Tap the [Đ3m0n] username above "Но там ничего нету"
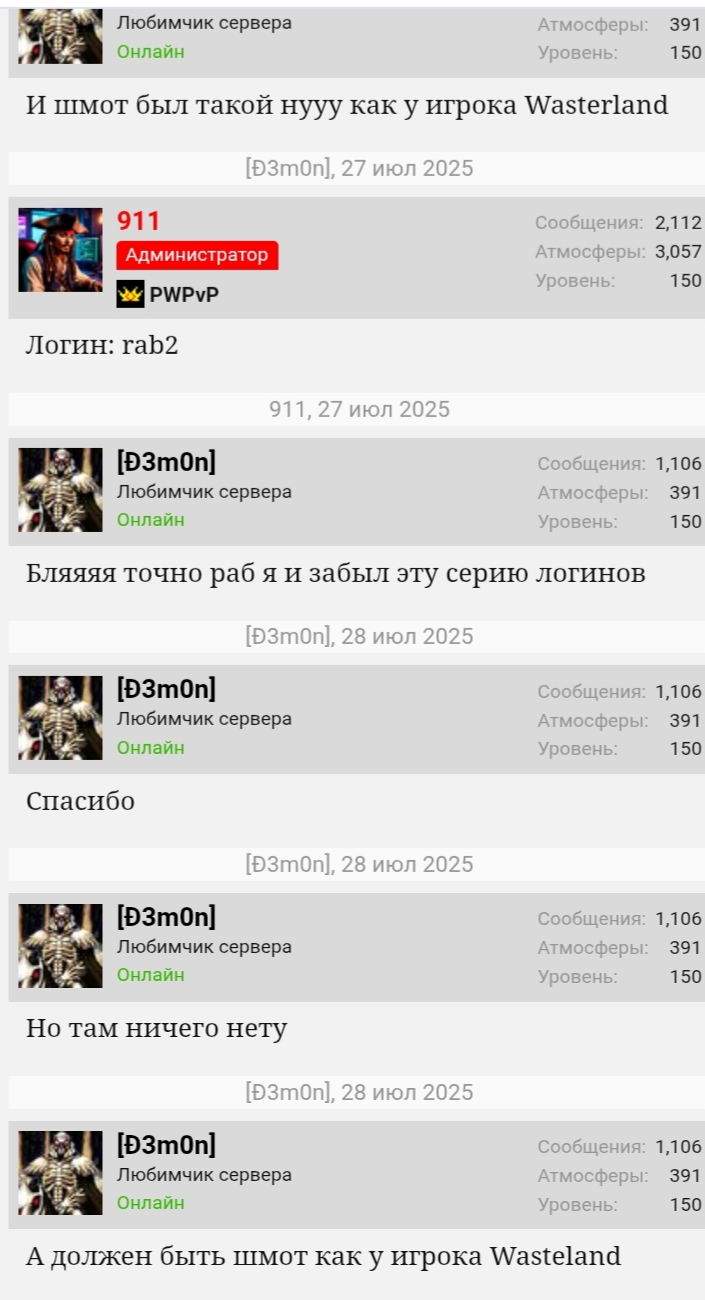The height and width of the screenshot is (1300, 705). tap(166, 917)
